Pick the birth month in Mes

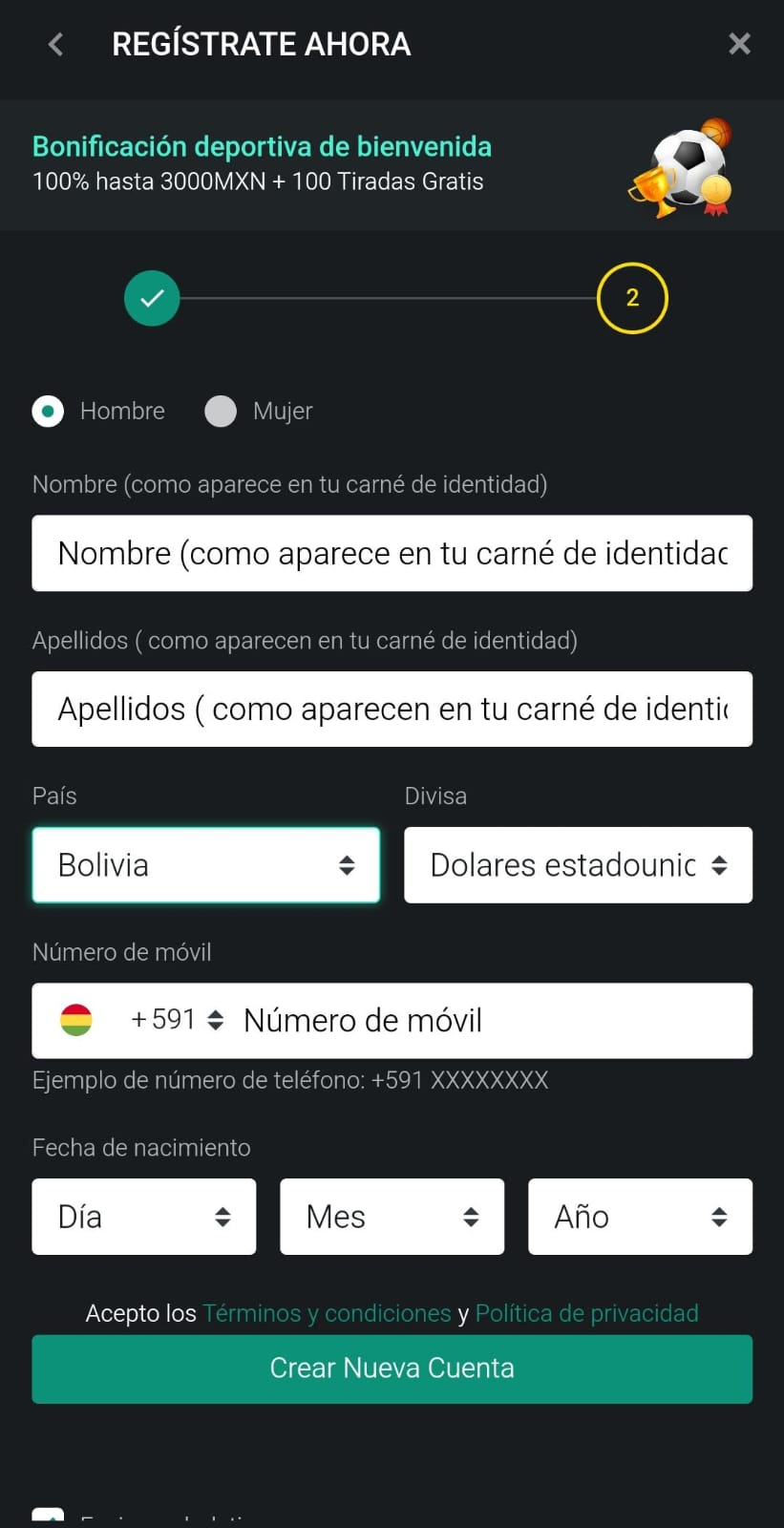(392, 1217)
